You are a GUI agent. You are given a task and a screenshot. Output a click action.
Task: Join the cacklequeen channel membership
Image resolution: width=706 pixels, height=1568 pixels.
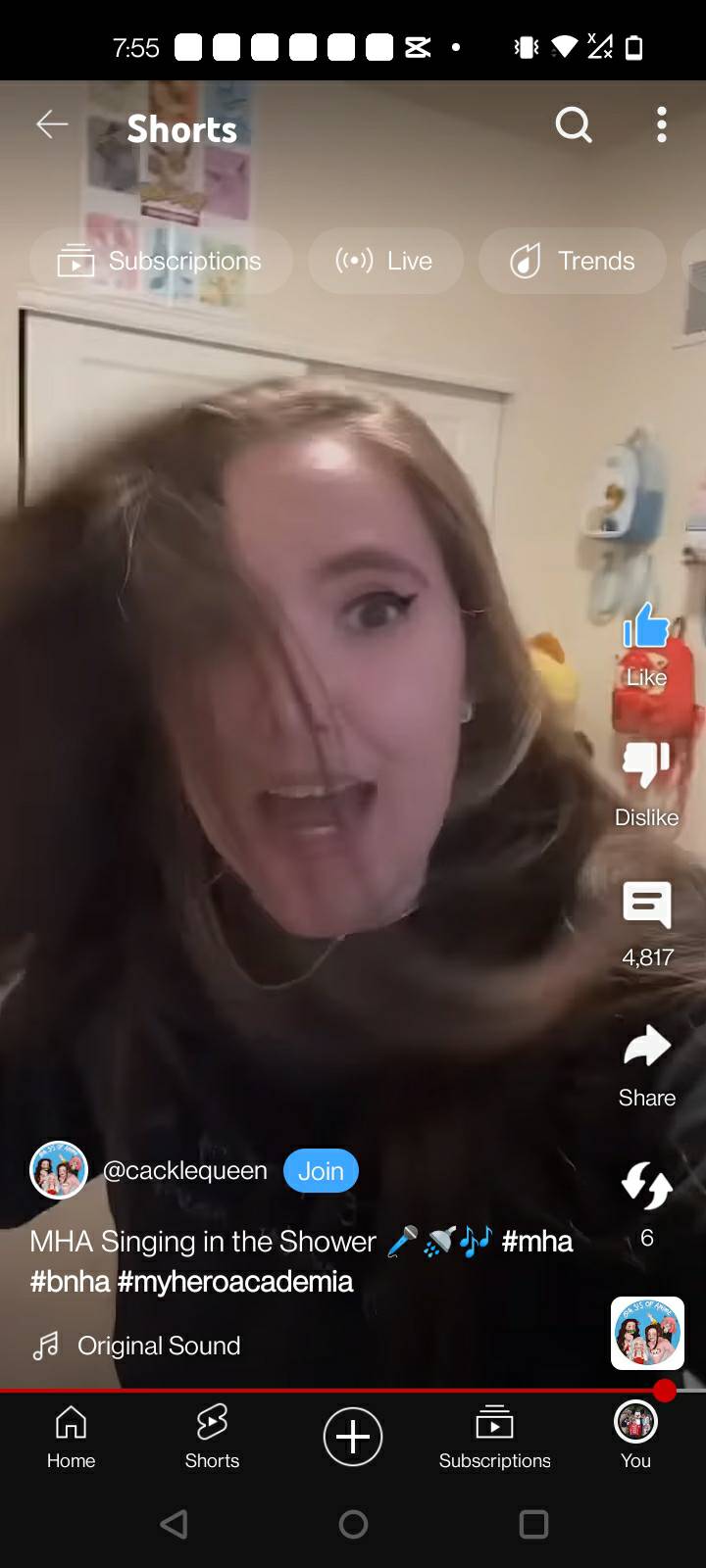pos(321,1171)
